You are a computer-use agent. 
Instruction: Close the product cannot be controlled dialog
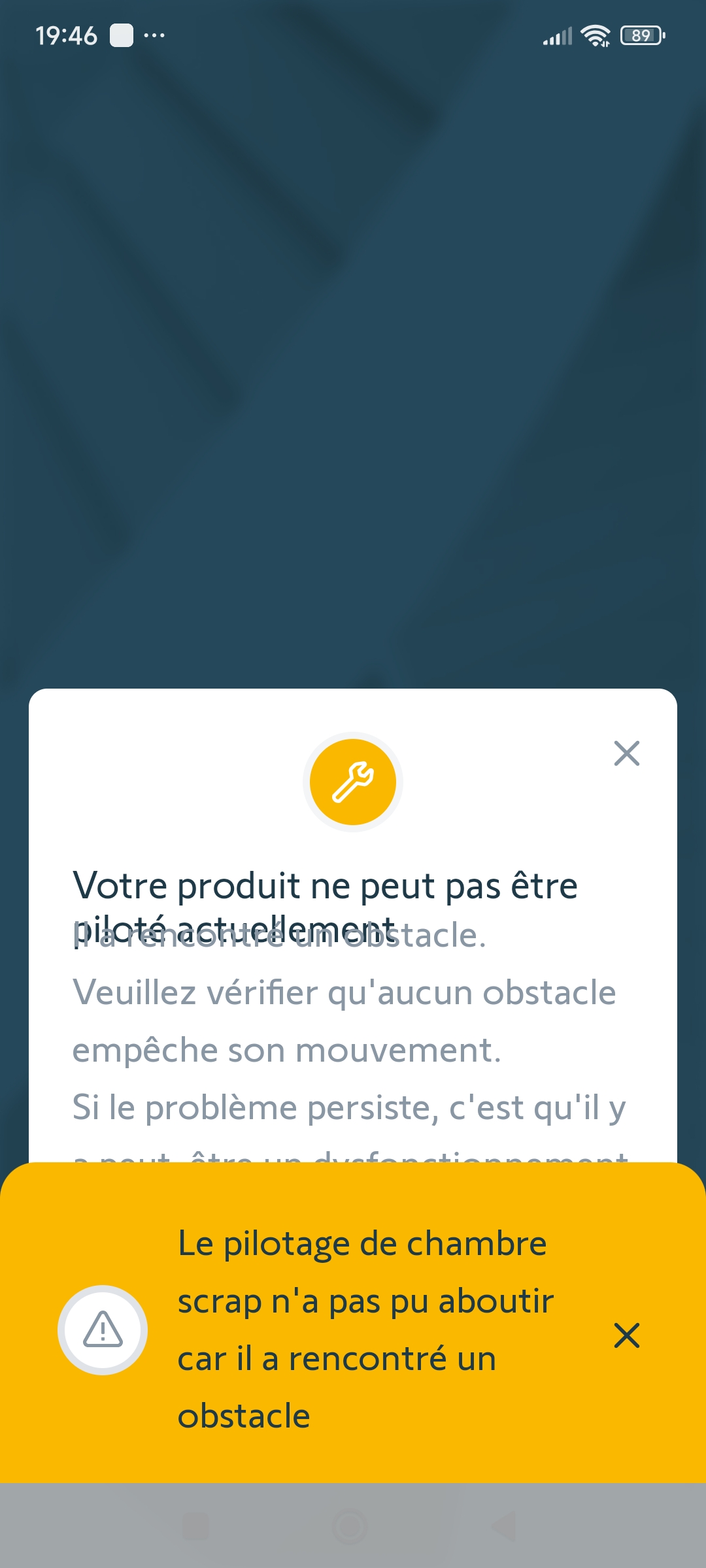coord(626,753)
